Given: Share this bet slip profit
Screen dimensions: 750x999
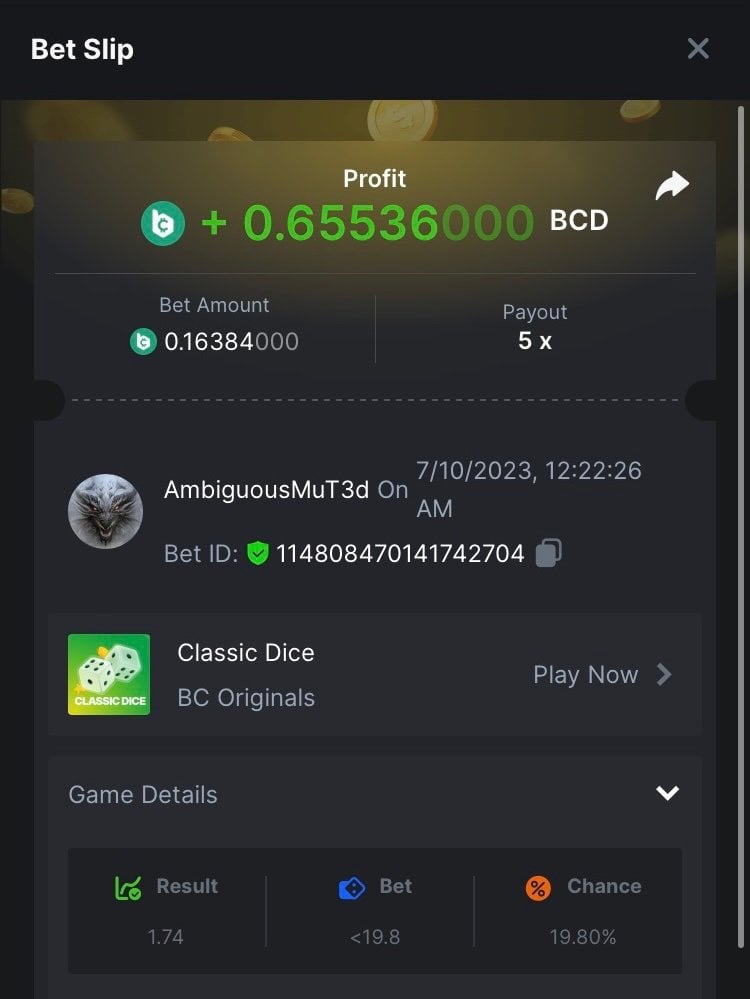Looking at the screenshot, I should (x=672, y=186).
